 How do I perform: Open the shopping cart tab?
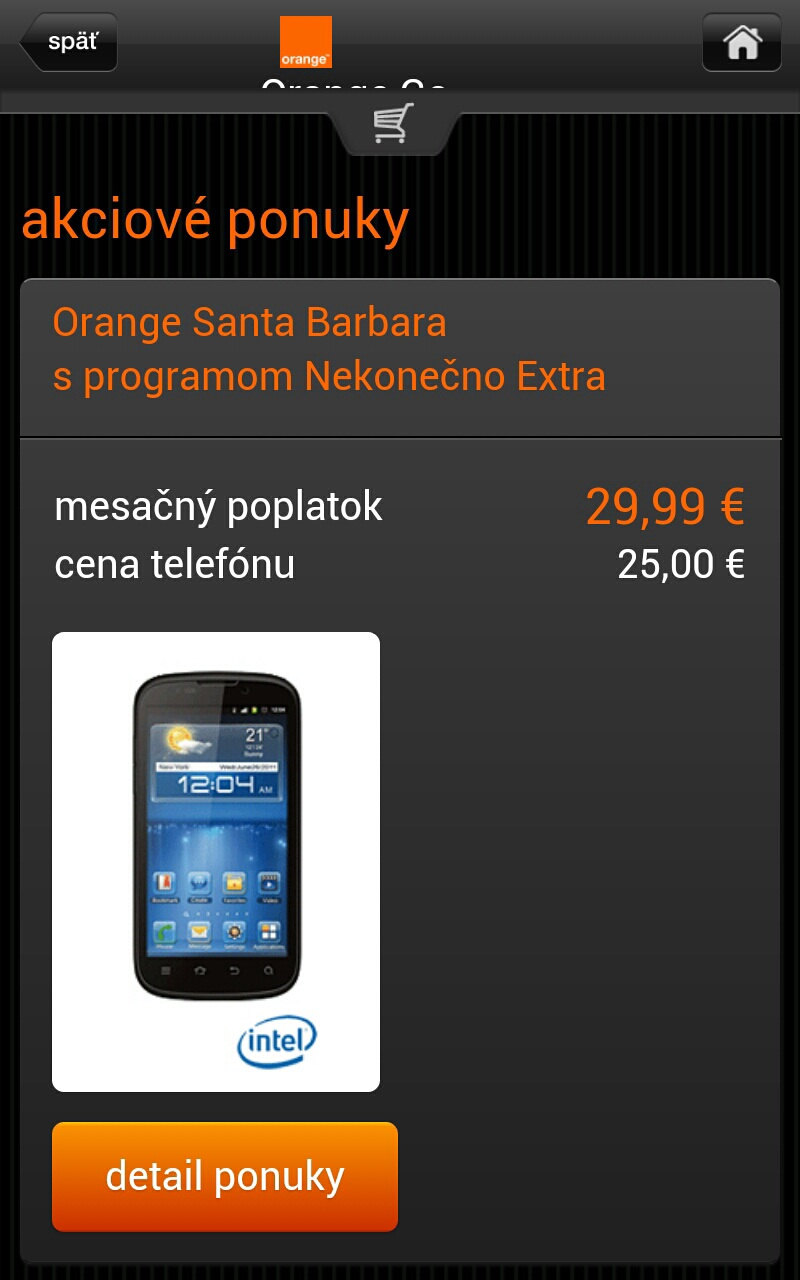394,124
